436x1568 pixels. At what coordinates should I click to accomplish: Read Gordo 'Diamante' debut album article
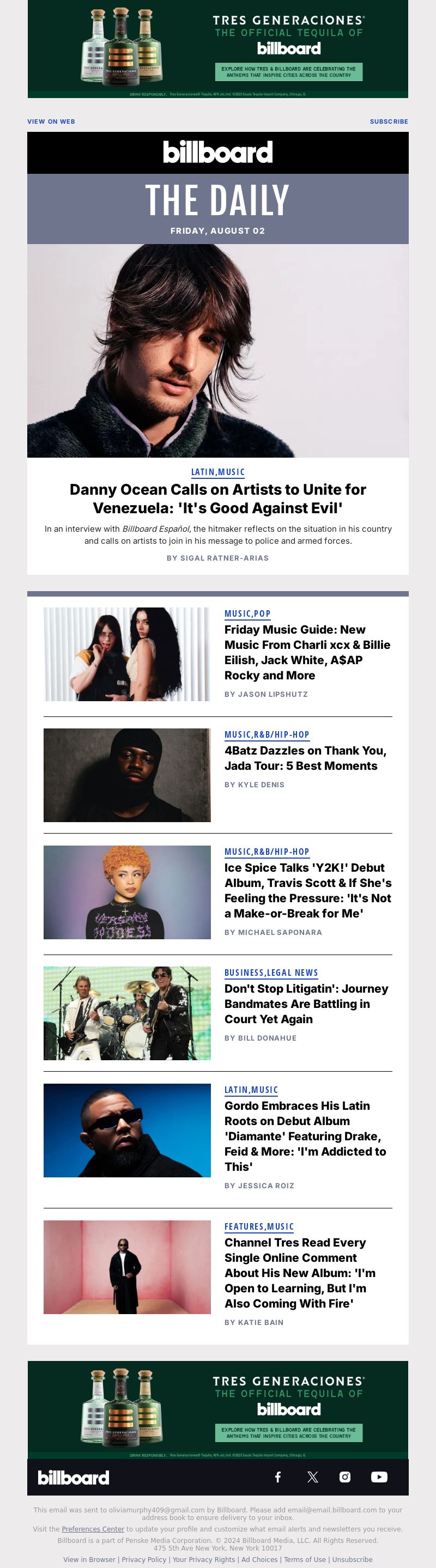(x=305, y=1135)
